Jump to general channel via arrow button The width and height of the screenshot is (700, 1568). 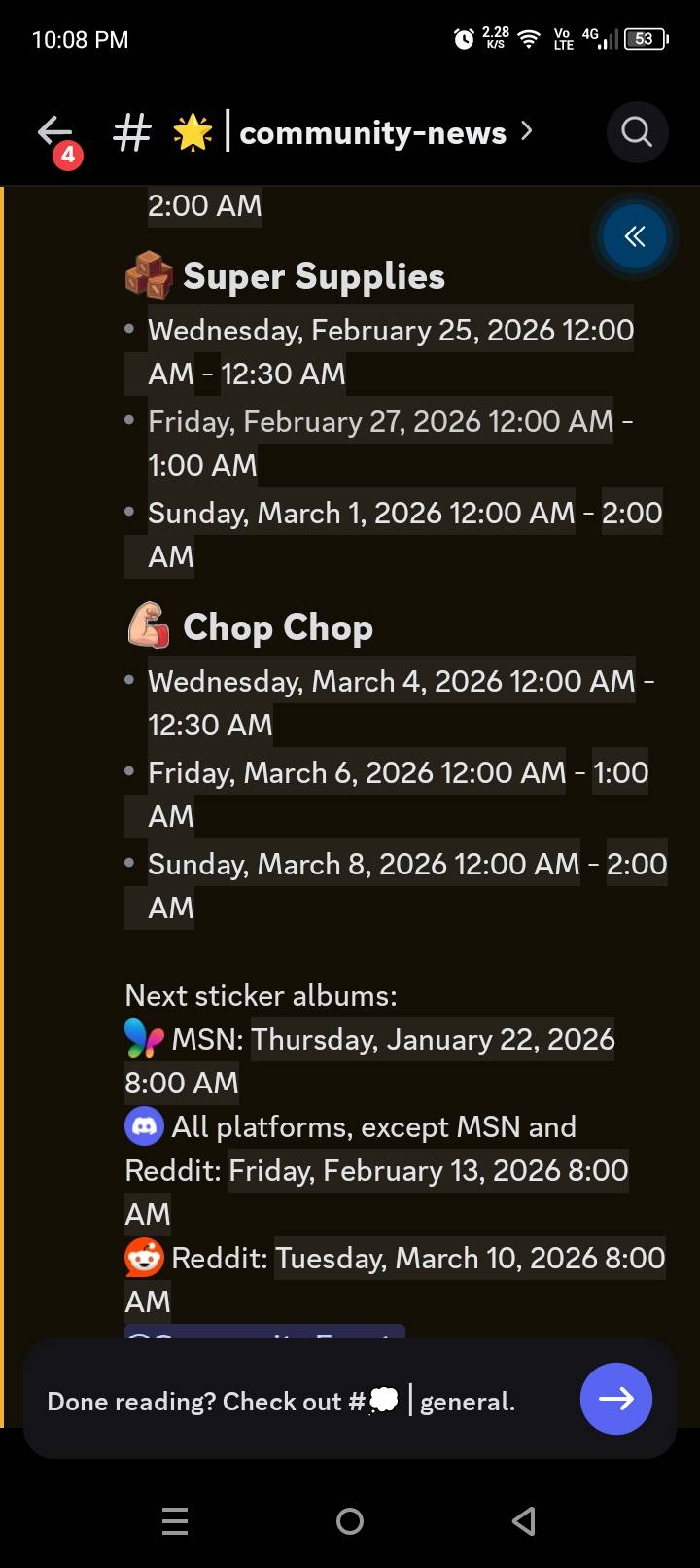click(x=615, y=1399)
